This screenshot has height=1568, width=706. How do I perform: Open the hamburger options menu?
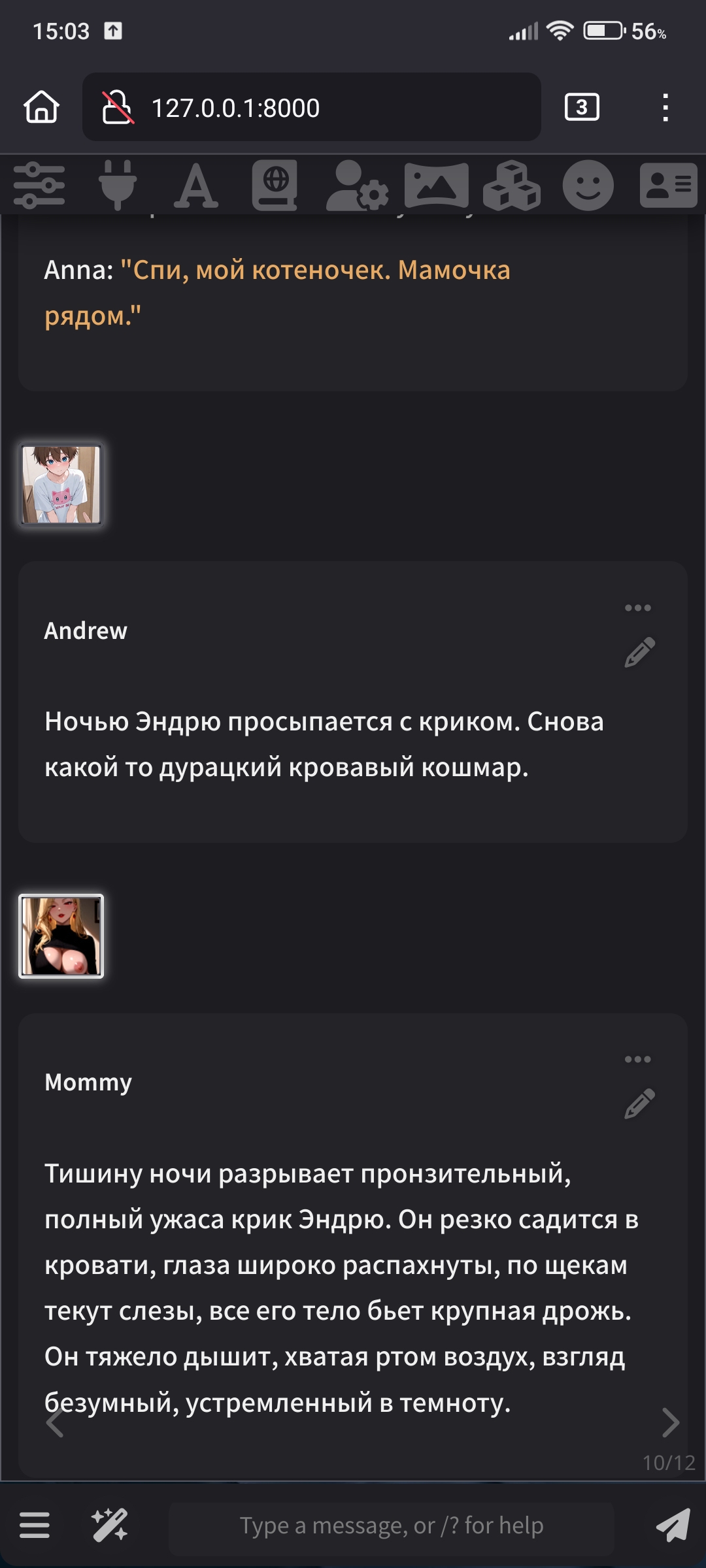click(35, 1526)
